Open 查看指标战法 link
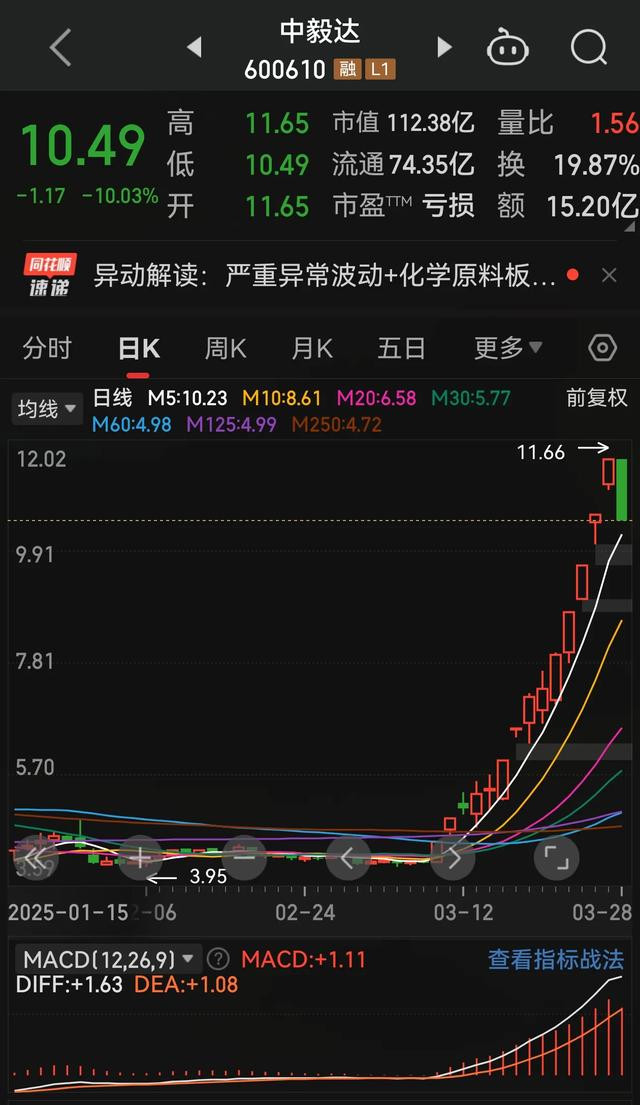The image size is (640, 1105). click(555, 959)
